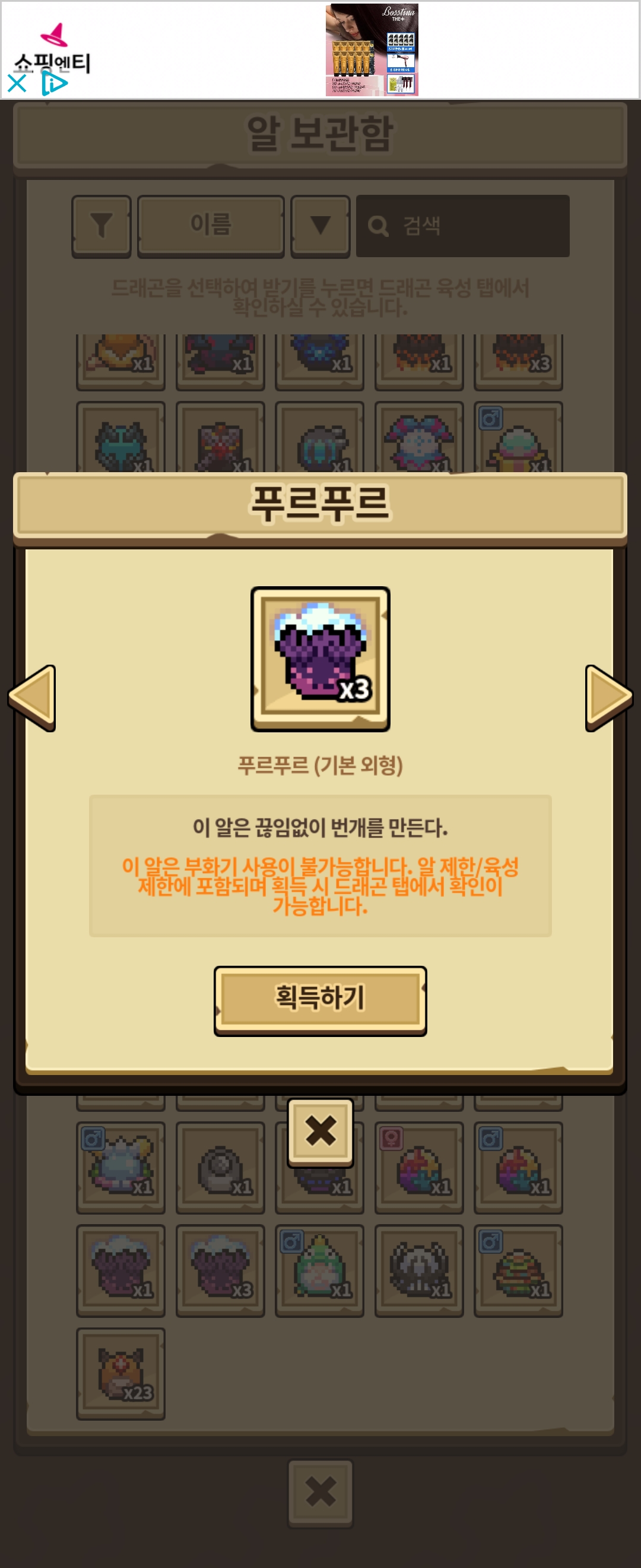Image resolution: width=641 pixels, height=1568 pixels.
Task: Go to the previous egg with the left arrow
Action: (x=33, y=697)
